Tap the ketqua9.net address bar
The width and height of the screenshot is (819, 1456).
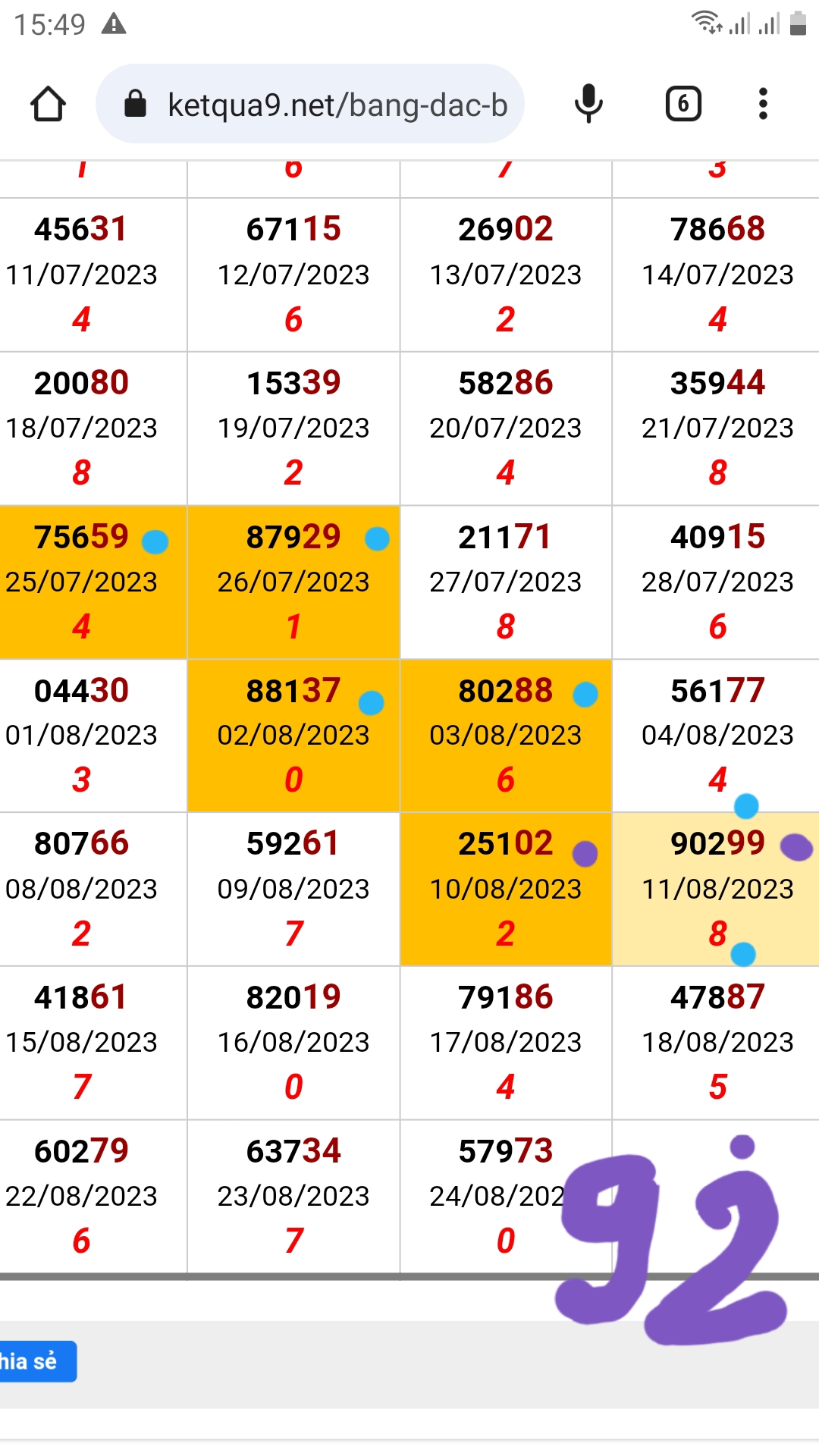(310, 104)
